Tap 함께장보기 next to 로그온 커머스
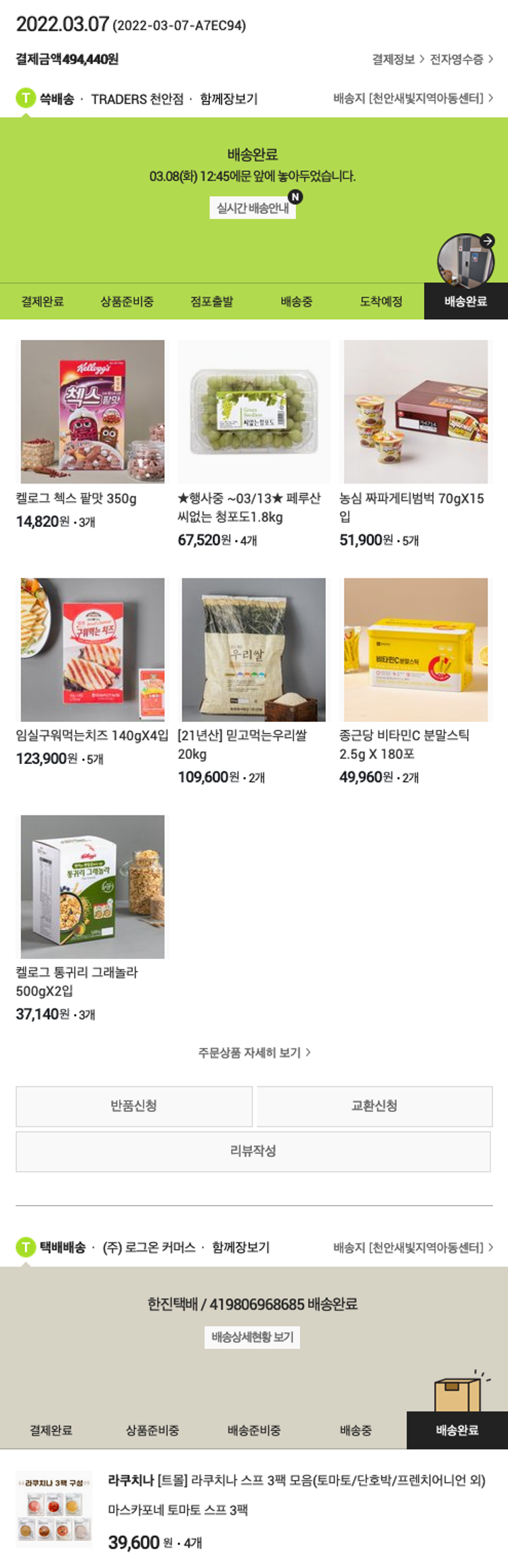The width and height of the screenshot is (508, 1568). point(240,1248)
